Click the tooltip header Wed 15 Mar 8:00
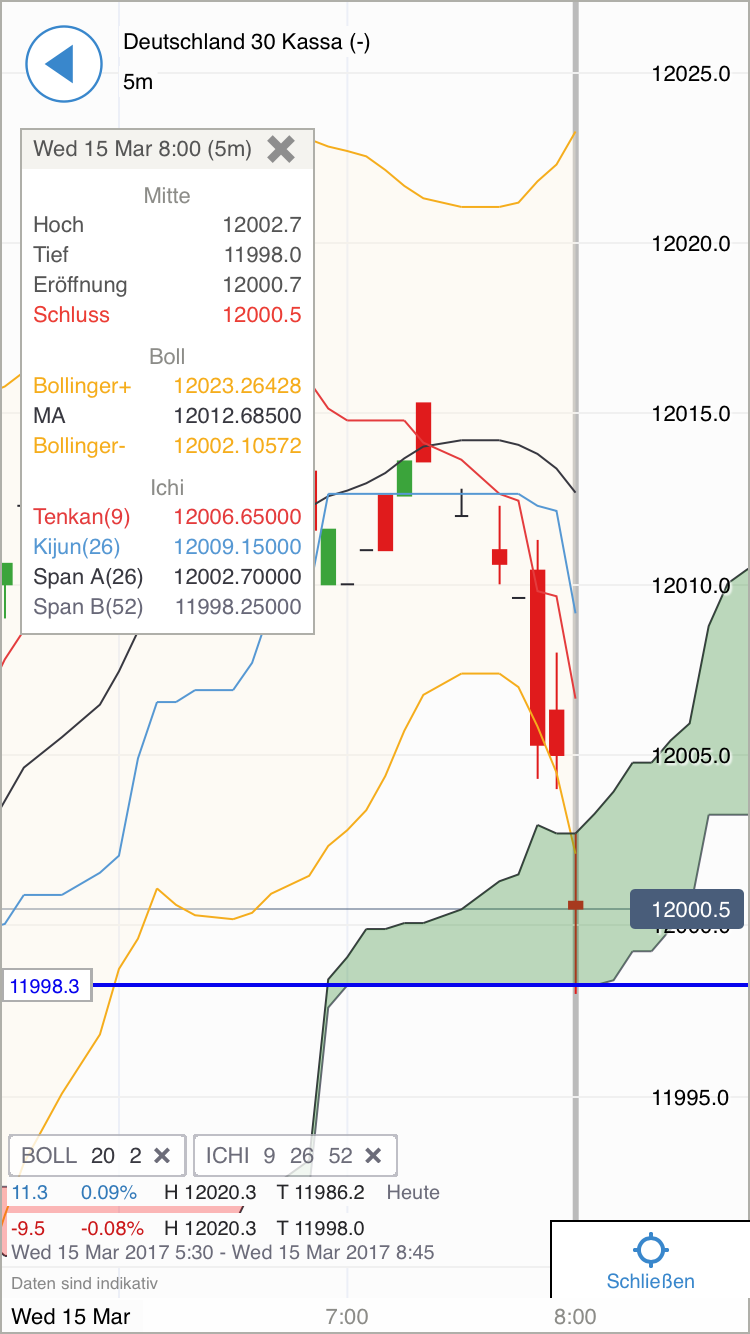750x1334 pixels. (x=140, y=149)
